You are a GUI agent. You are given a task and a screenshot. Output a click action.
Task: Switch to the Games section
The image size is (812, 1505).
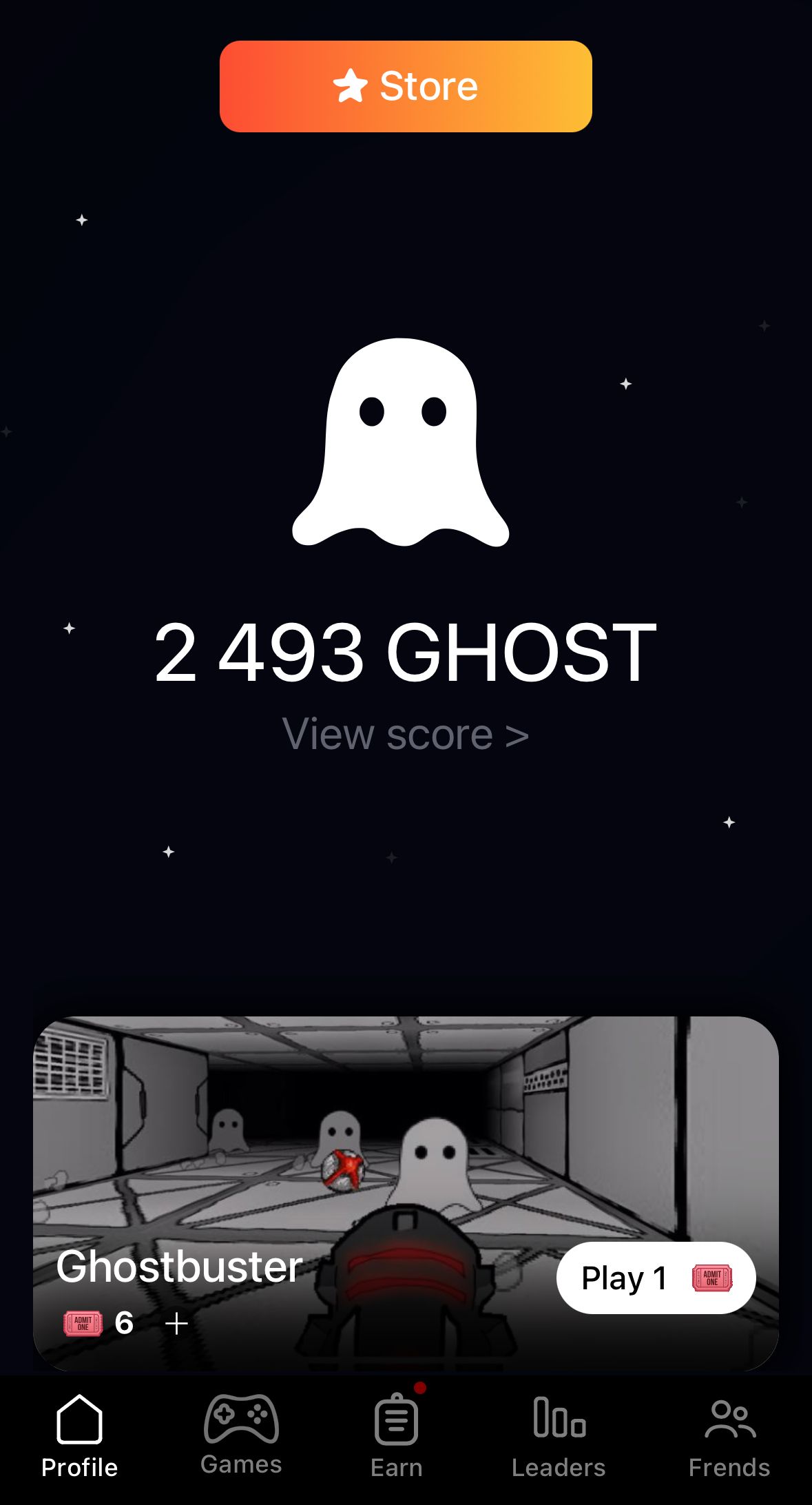240,1466
